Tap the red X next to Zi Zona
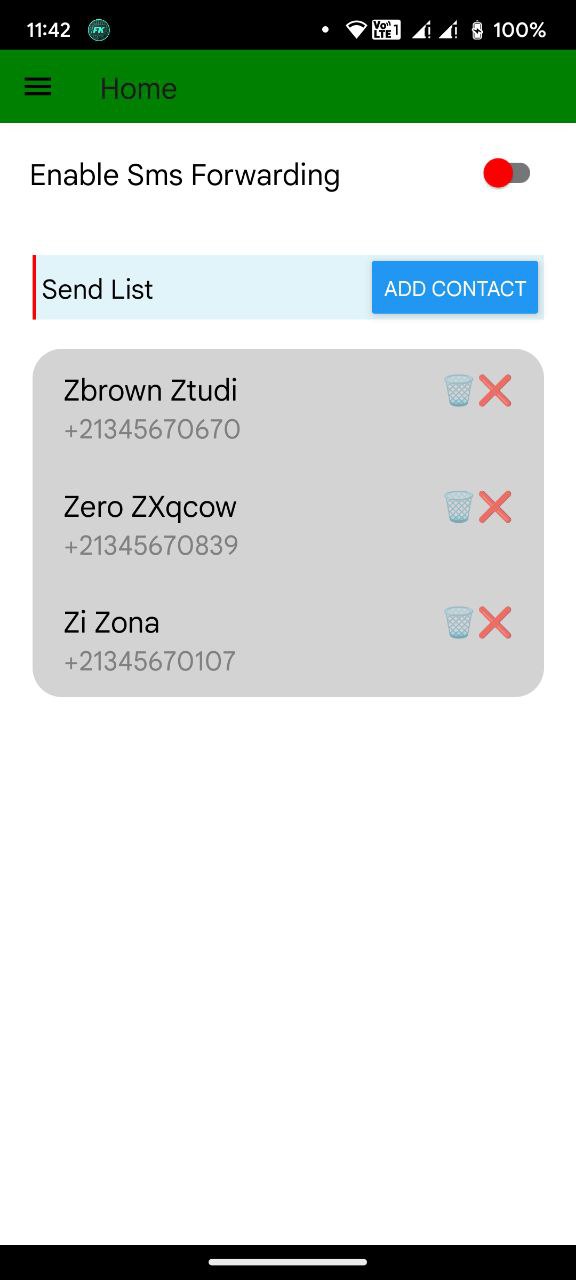The image size is (576, 1280). click(x=495, y=623)
